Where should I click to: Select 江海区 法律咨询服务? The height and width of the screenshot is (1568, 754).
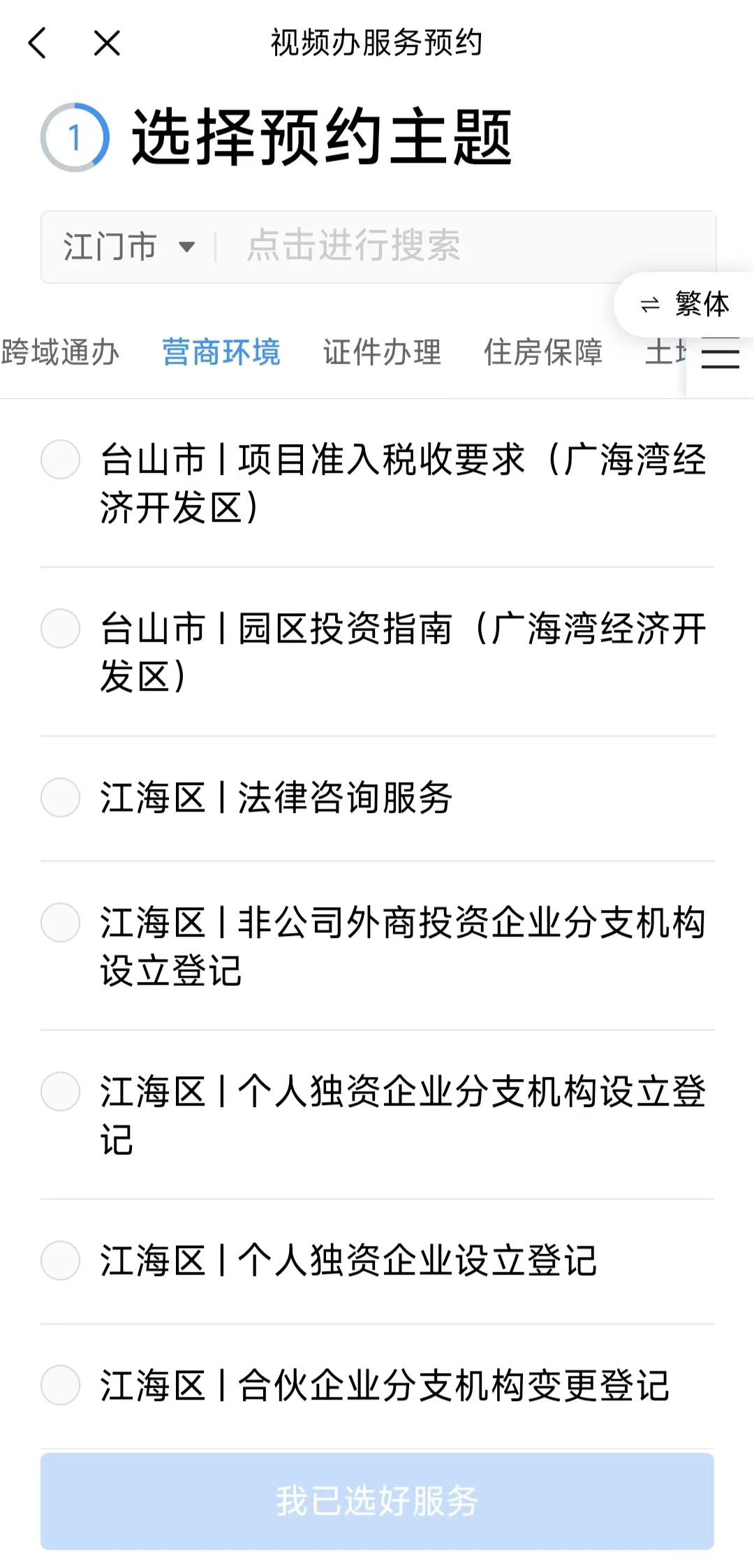click(61, 798)
